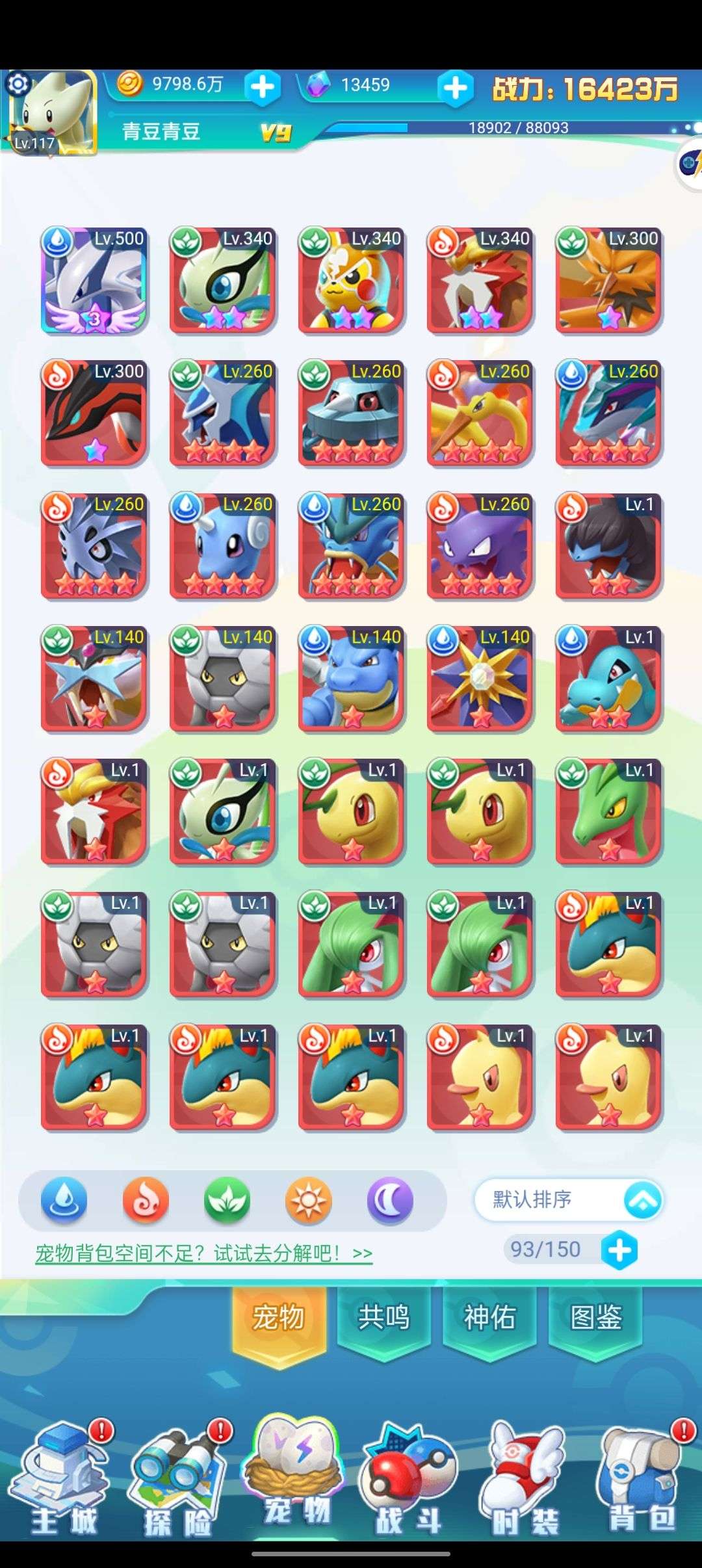Filter pets by dark moon type

click(x=390, y=1199)
